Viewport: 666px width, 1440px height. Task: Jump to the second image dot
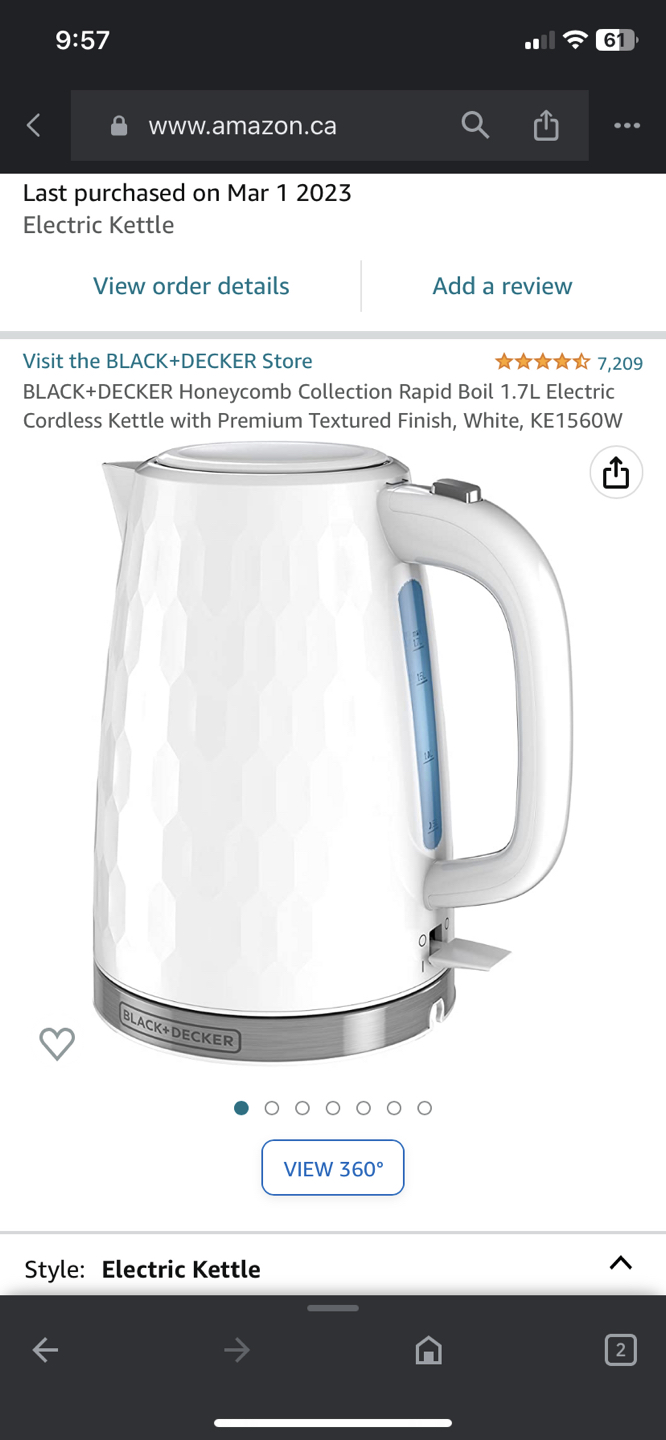[272, 1108]
